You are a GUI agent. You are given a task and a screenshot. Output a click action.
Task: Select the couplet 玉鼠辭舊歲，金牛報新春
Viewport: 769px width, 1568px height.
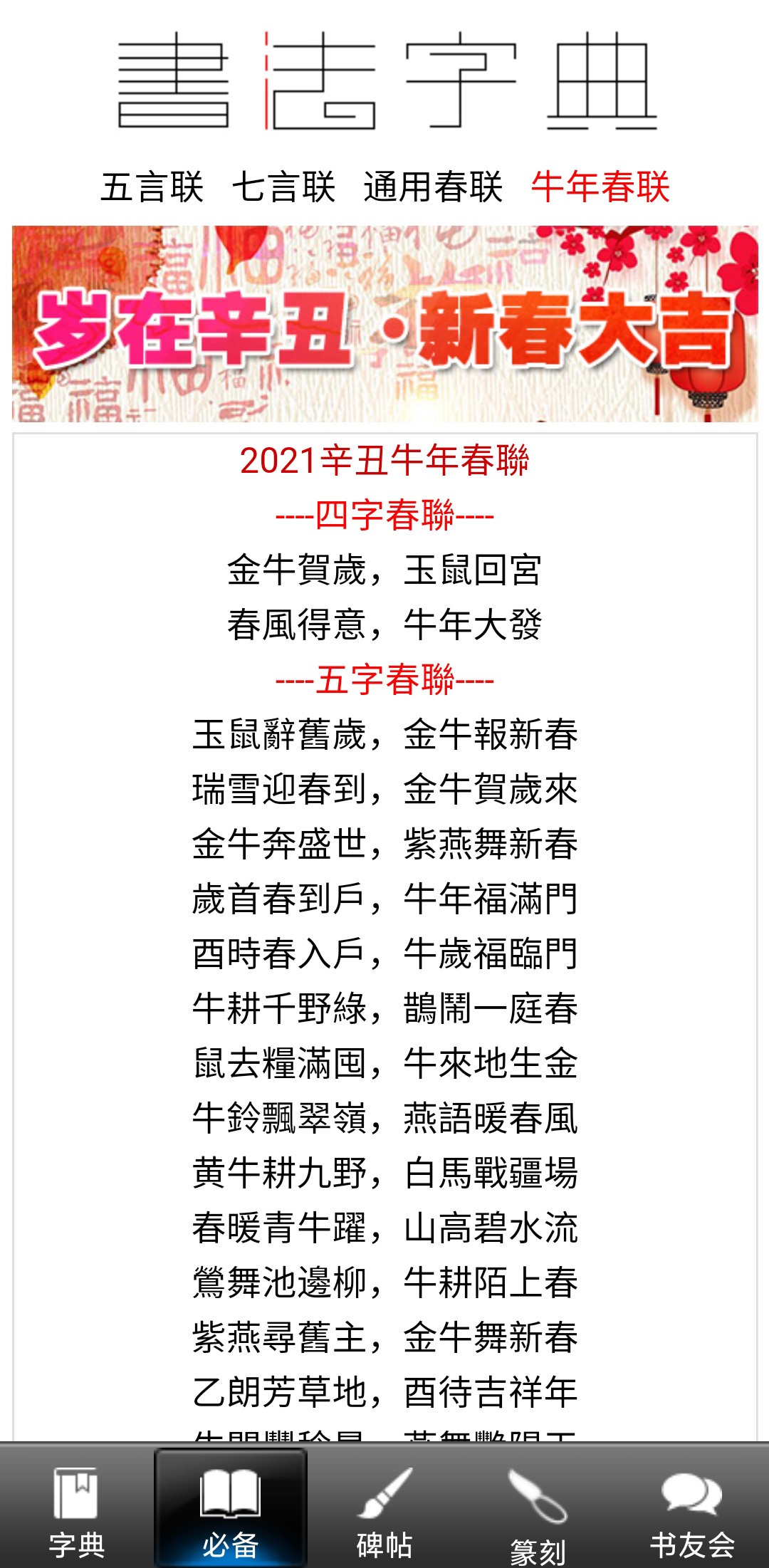(384, 737)
